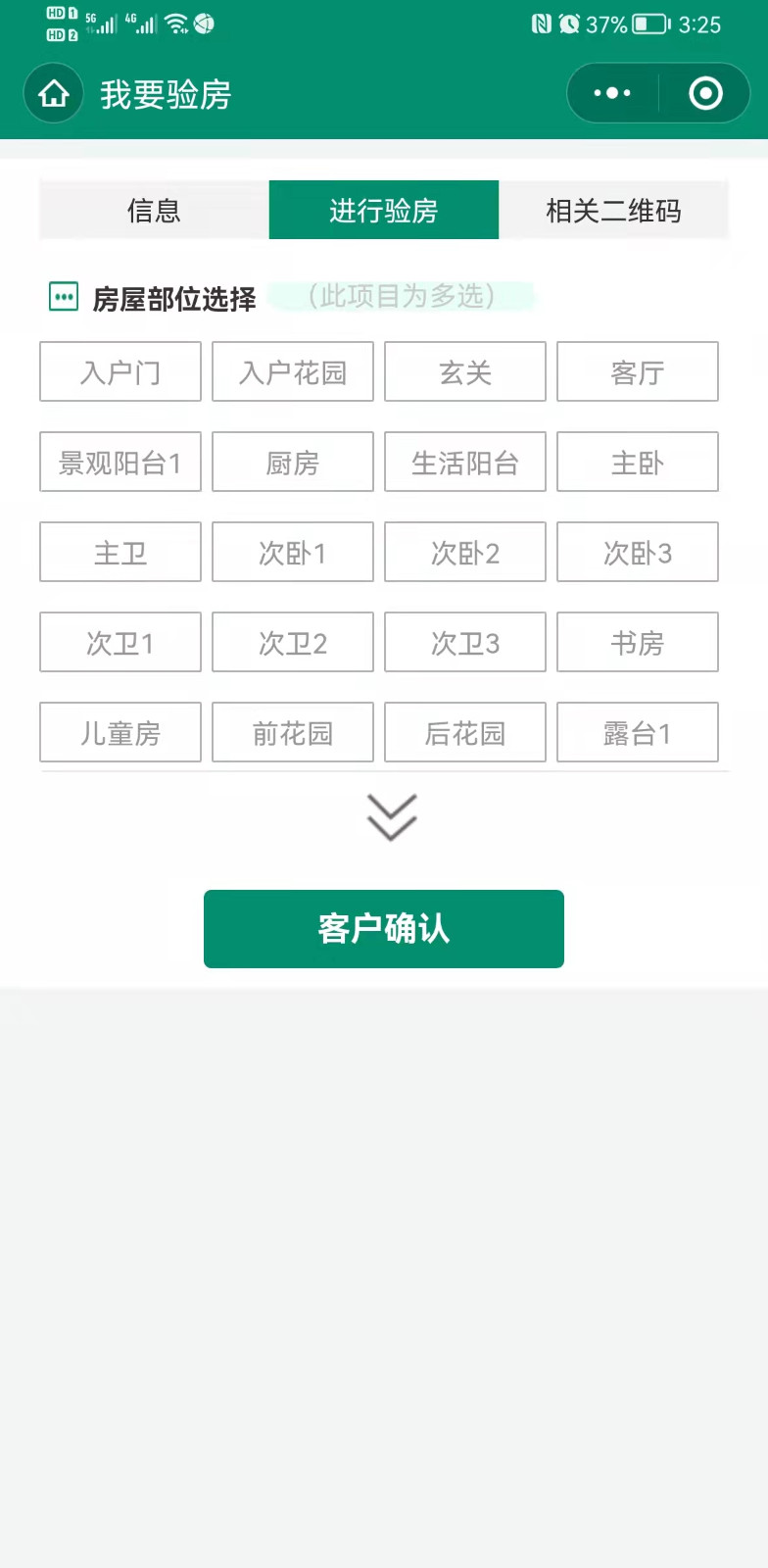Choose the 厨房 option
Image resolution: width=768 pixels, height=1568 pixels.
coord(293,462)
